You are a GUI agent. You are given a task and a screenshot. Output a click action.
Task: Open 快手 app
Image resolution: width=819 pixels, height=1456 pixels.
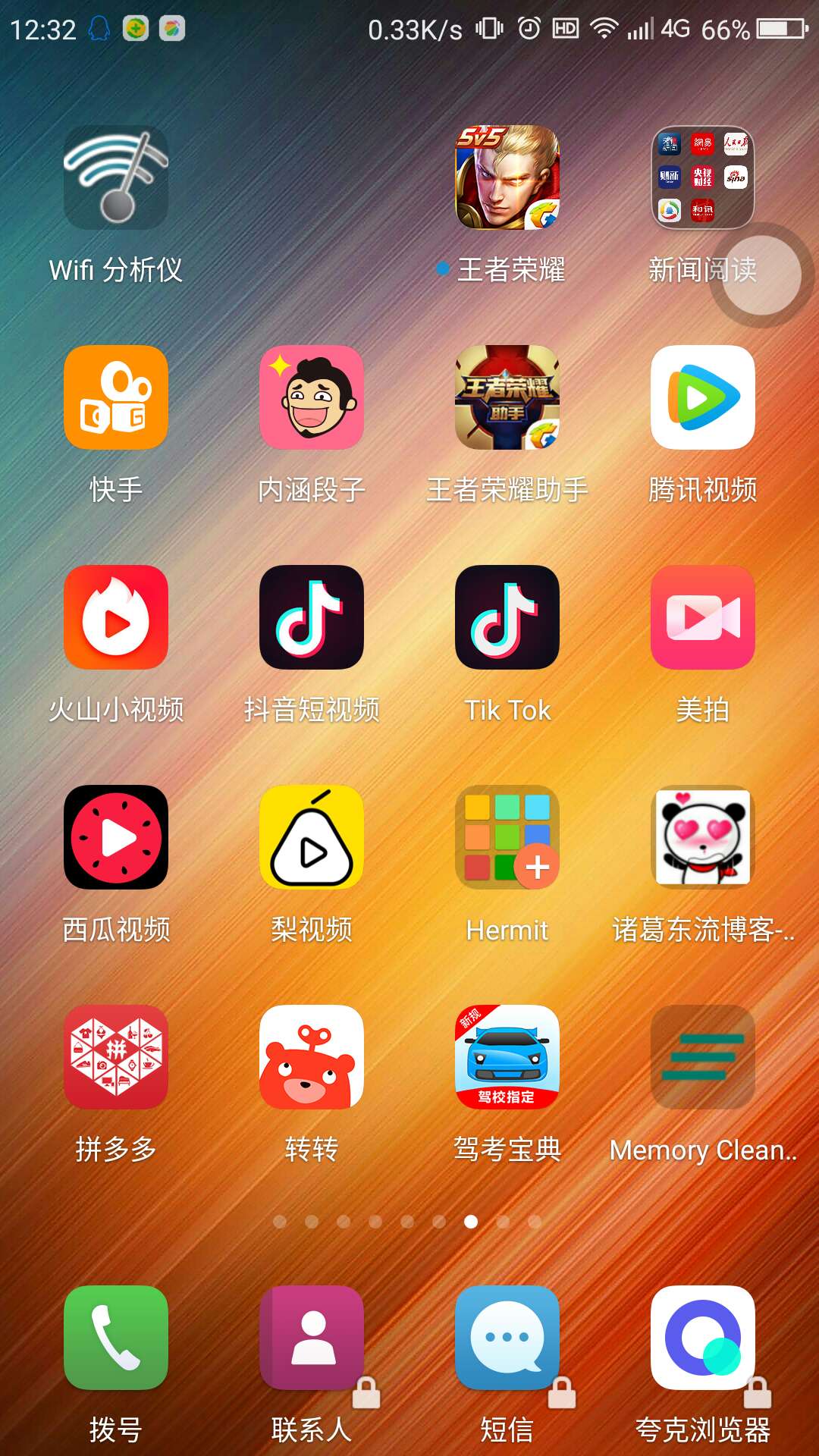116,397
